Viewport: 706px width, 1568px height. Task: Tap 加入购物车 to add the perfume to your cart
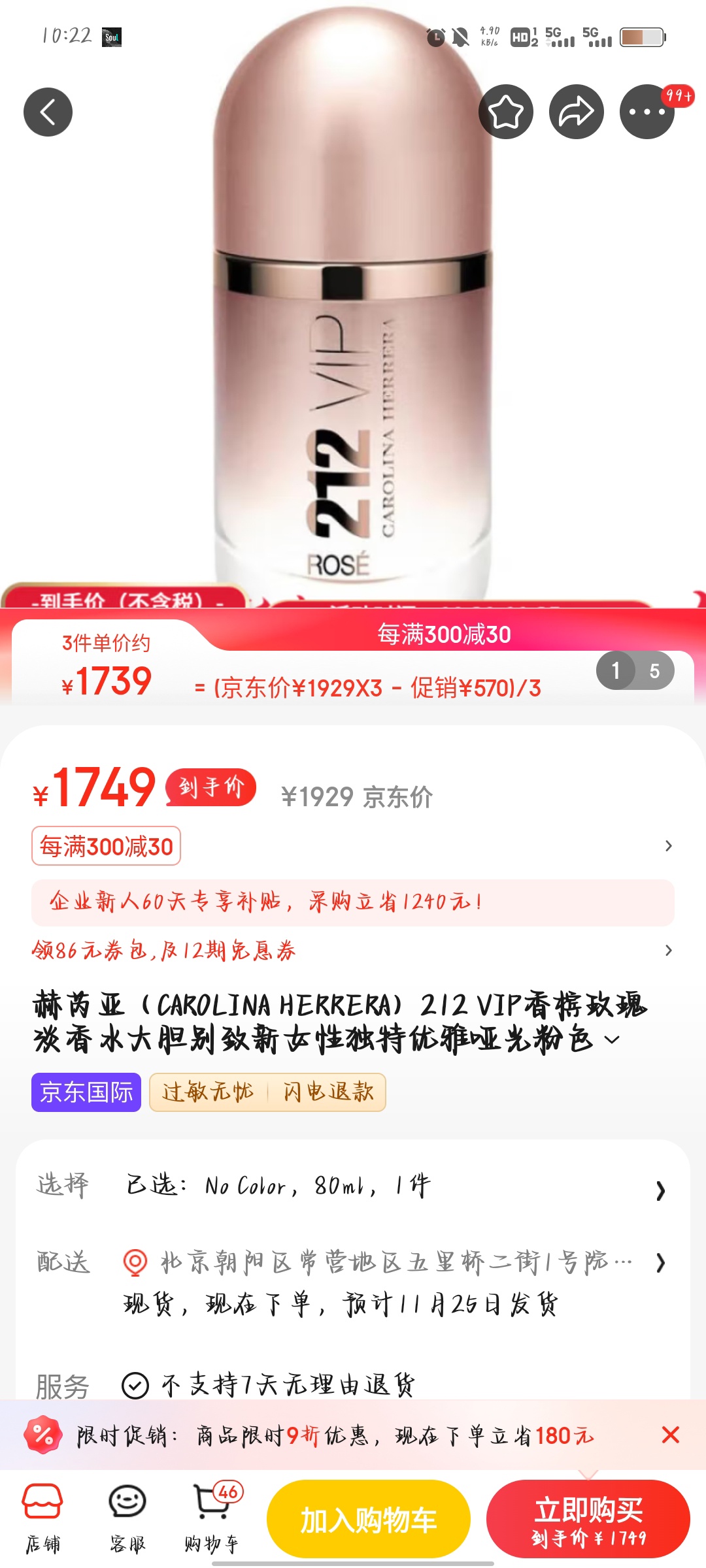(x=369, y=1519)
